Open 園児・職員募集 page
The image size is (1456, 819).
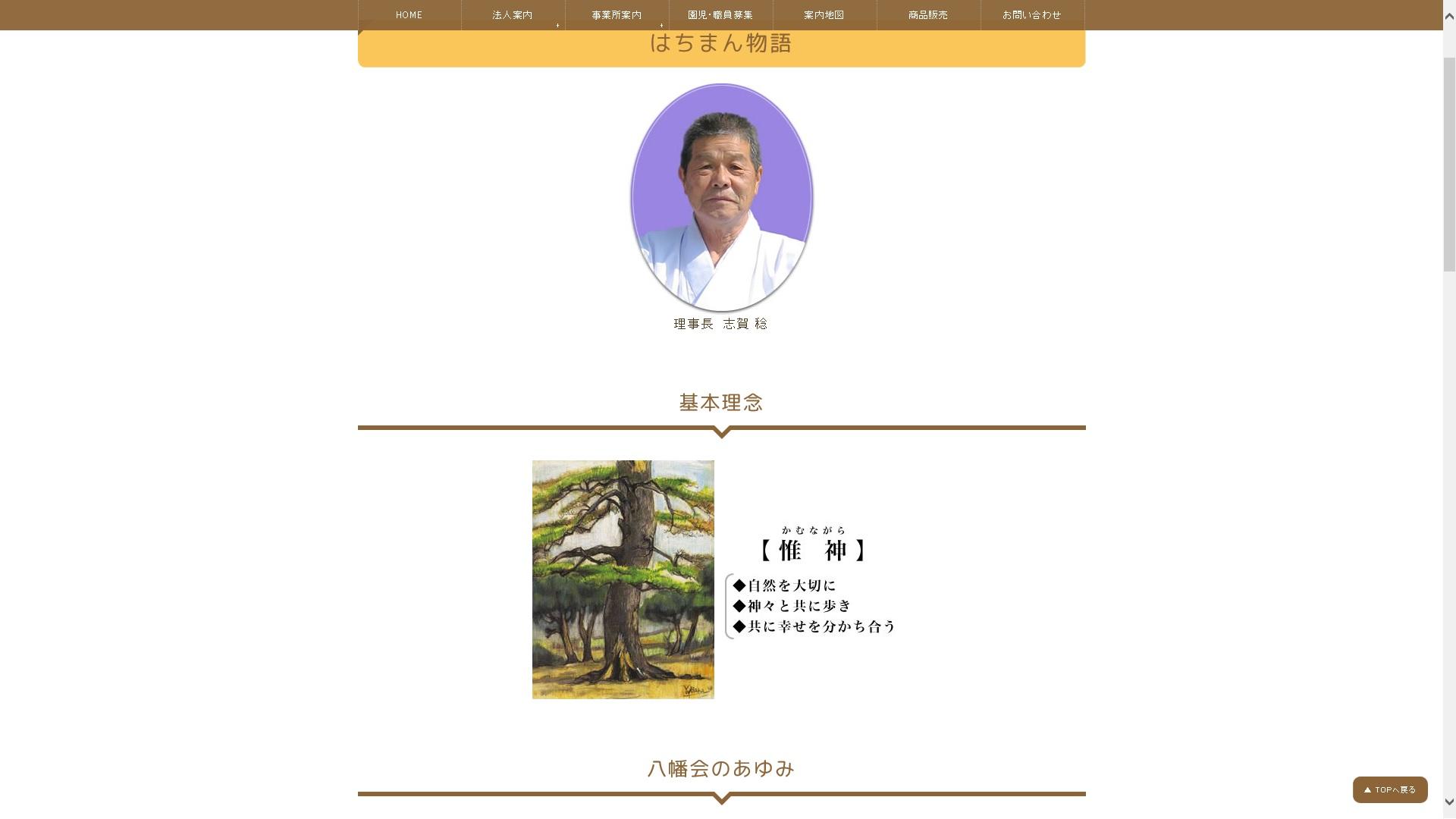tap(720, 15)
